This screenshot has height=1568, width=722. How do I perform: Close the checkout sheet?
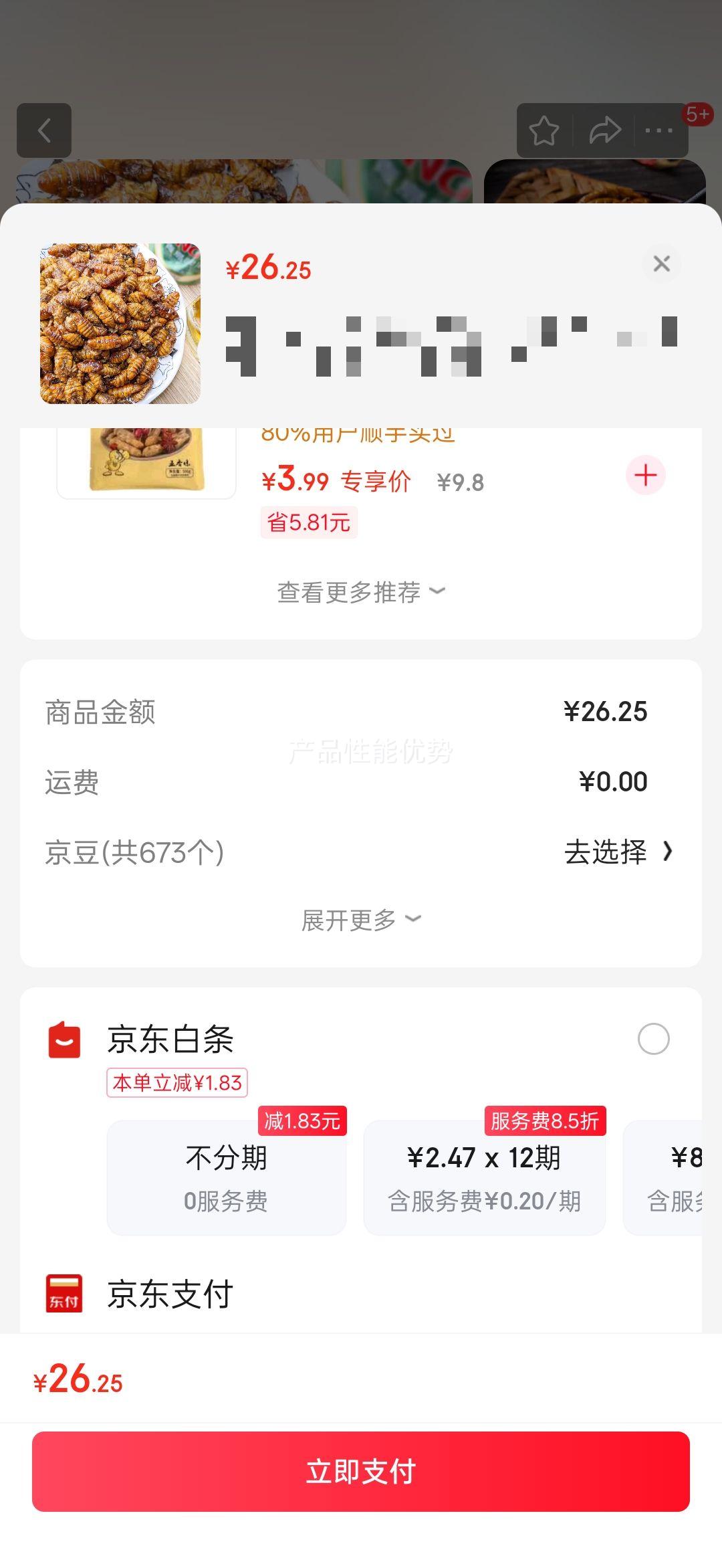(x=661, y=264)
